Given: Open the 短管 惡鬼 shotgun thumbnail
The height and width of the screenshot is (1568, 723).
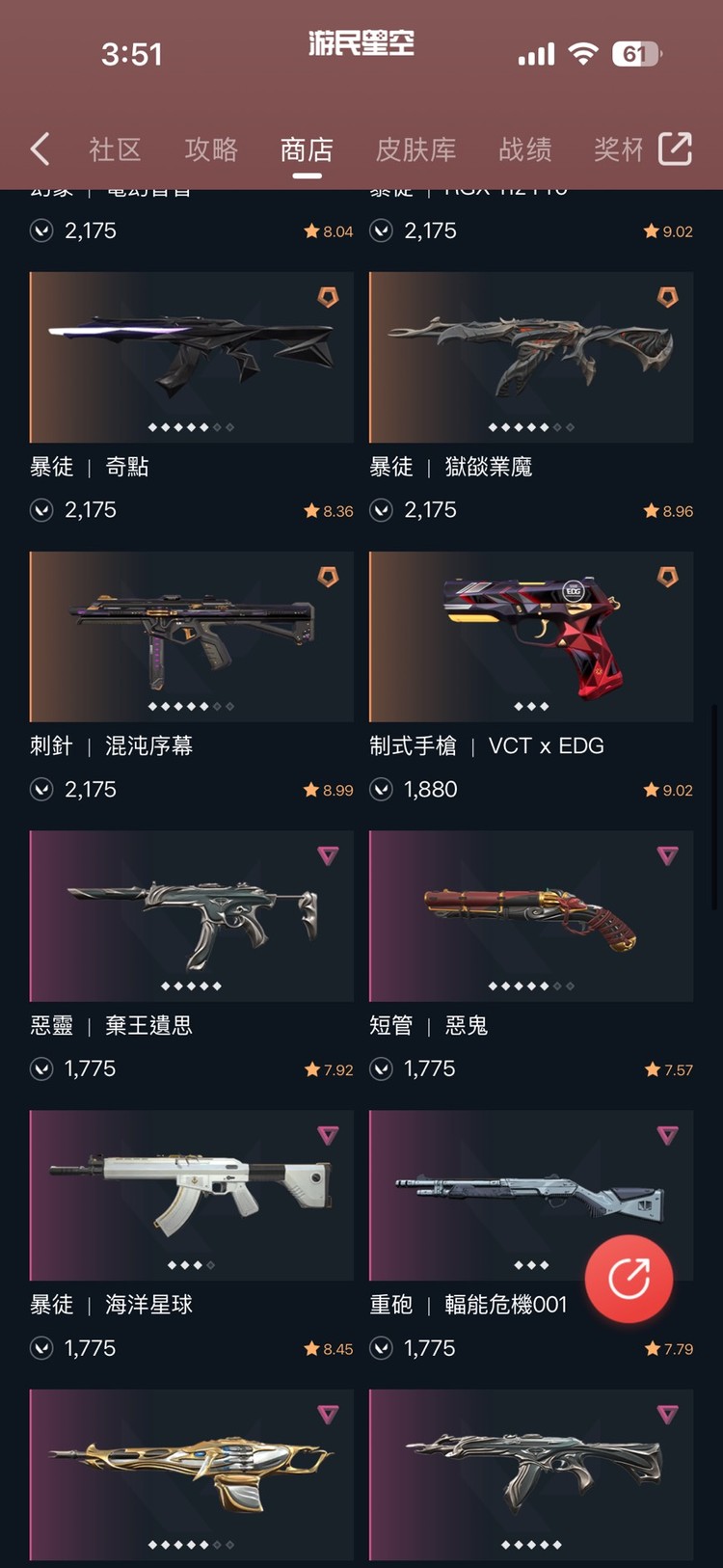Looking at the screenshot, I should (530, 915).
